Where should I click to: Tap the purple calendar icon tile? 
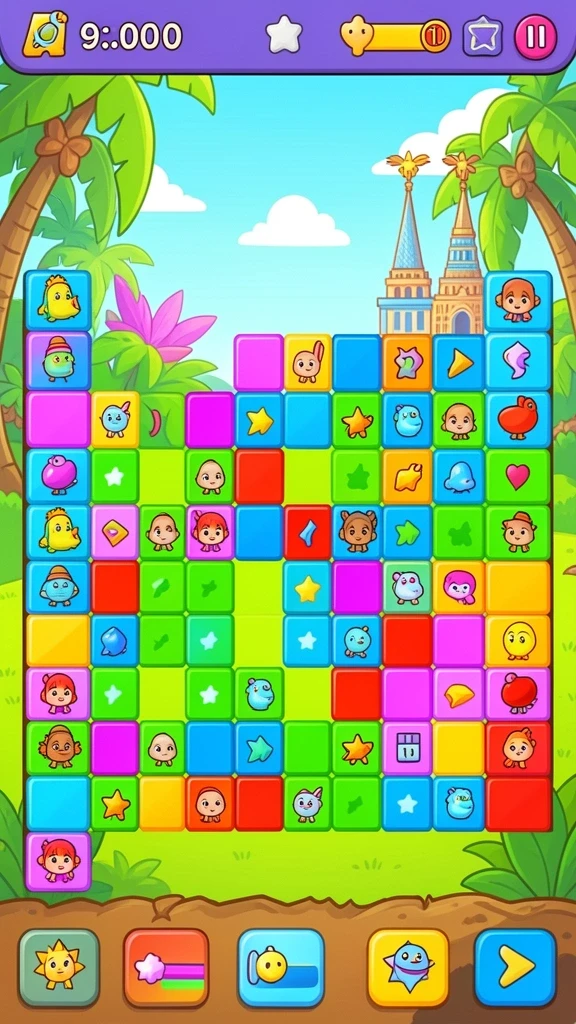408,748
